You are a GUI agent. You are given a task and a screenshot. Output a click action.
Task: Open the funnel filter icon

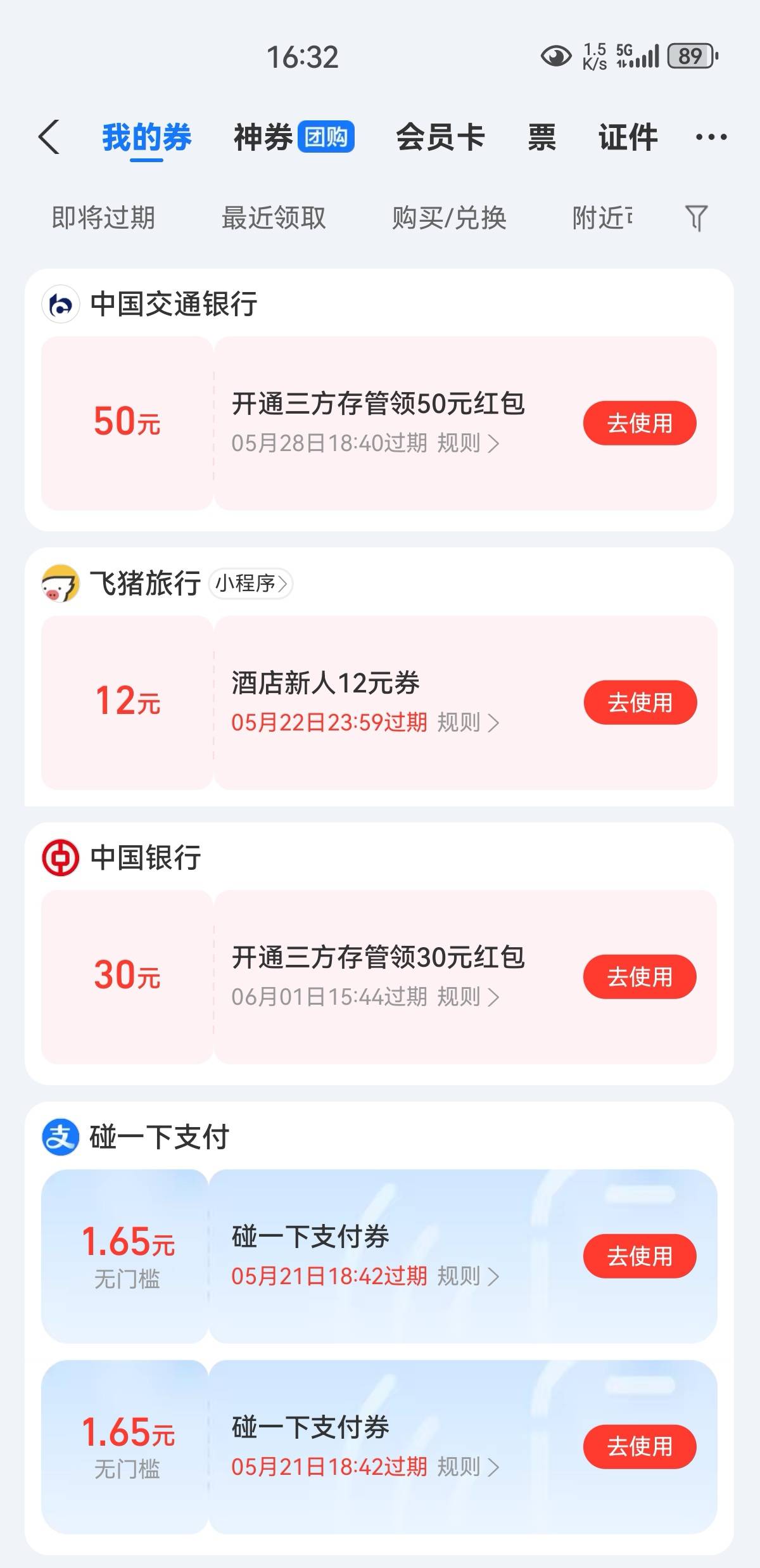pyautogui.click(x=696, y=218)
